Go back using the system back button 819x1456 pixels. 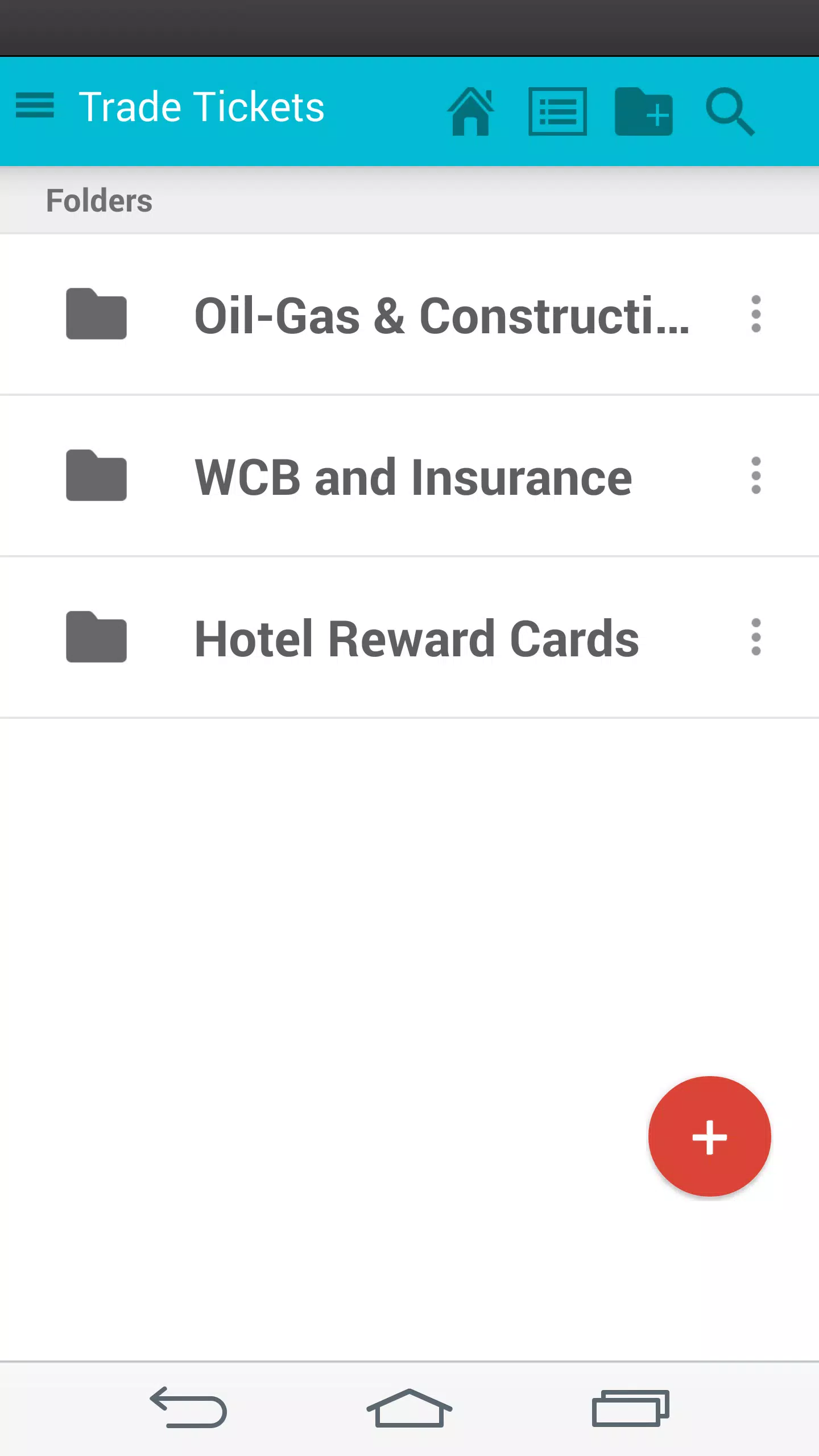188,1407
